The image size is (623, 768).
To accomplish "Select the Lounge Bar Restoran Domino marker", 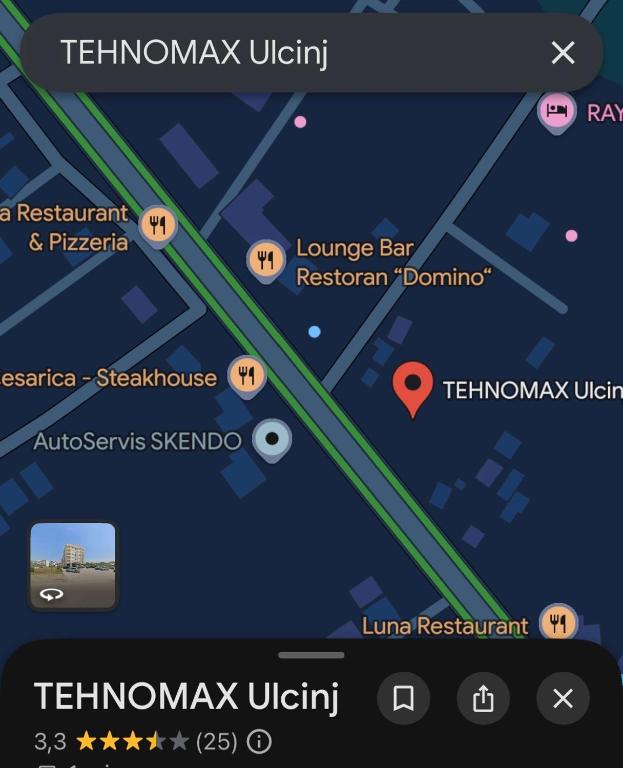I will click(265, 261).
